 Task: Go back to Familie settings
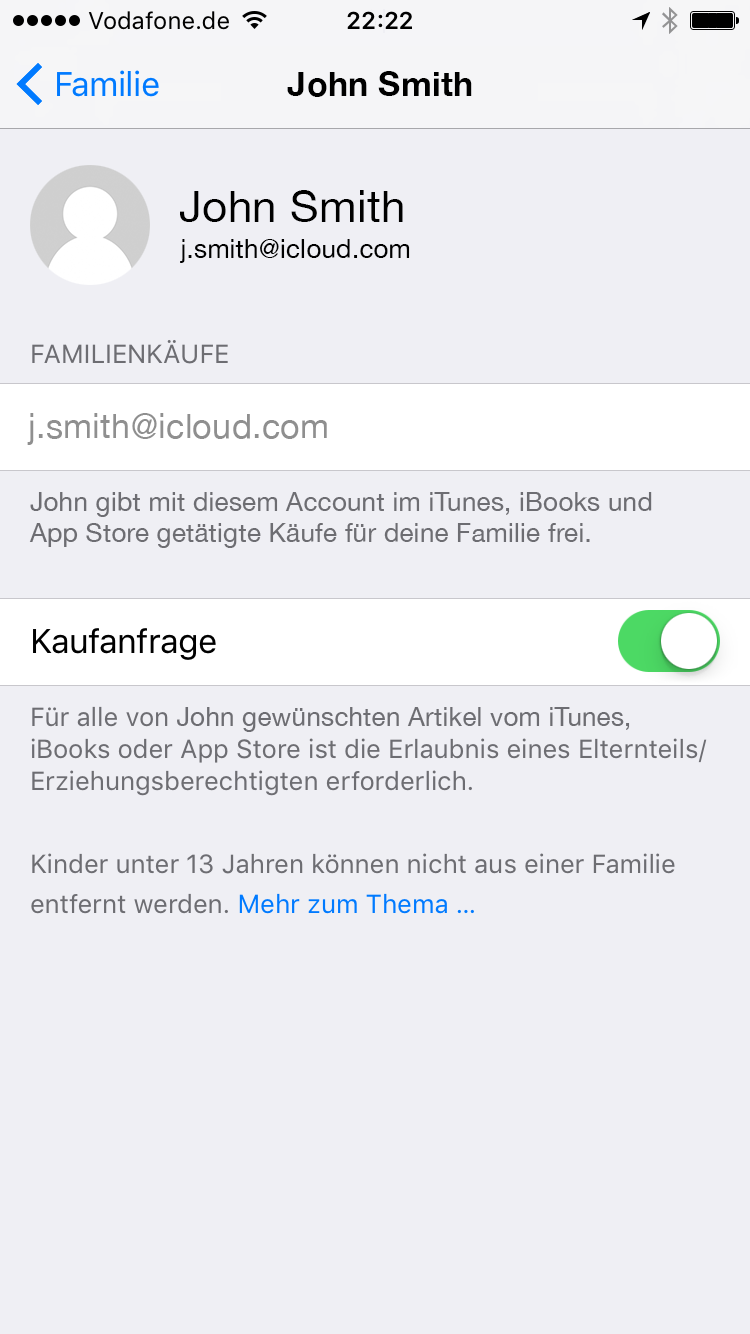tap(88, 85)
